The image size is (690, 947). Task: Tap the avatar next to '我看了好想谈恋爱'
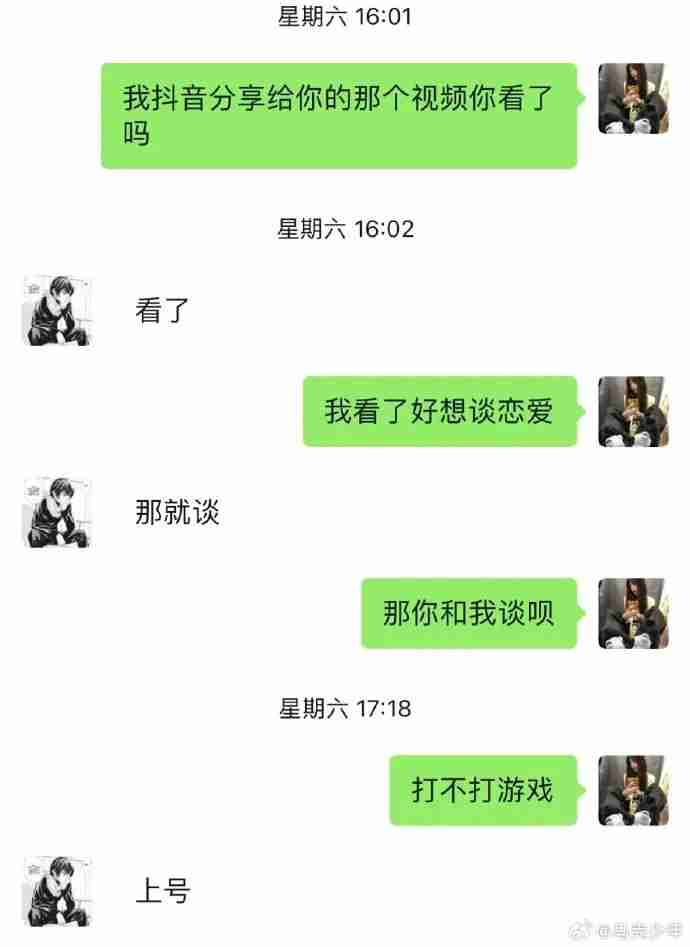pos(633,411)
